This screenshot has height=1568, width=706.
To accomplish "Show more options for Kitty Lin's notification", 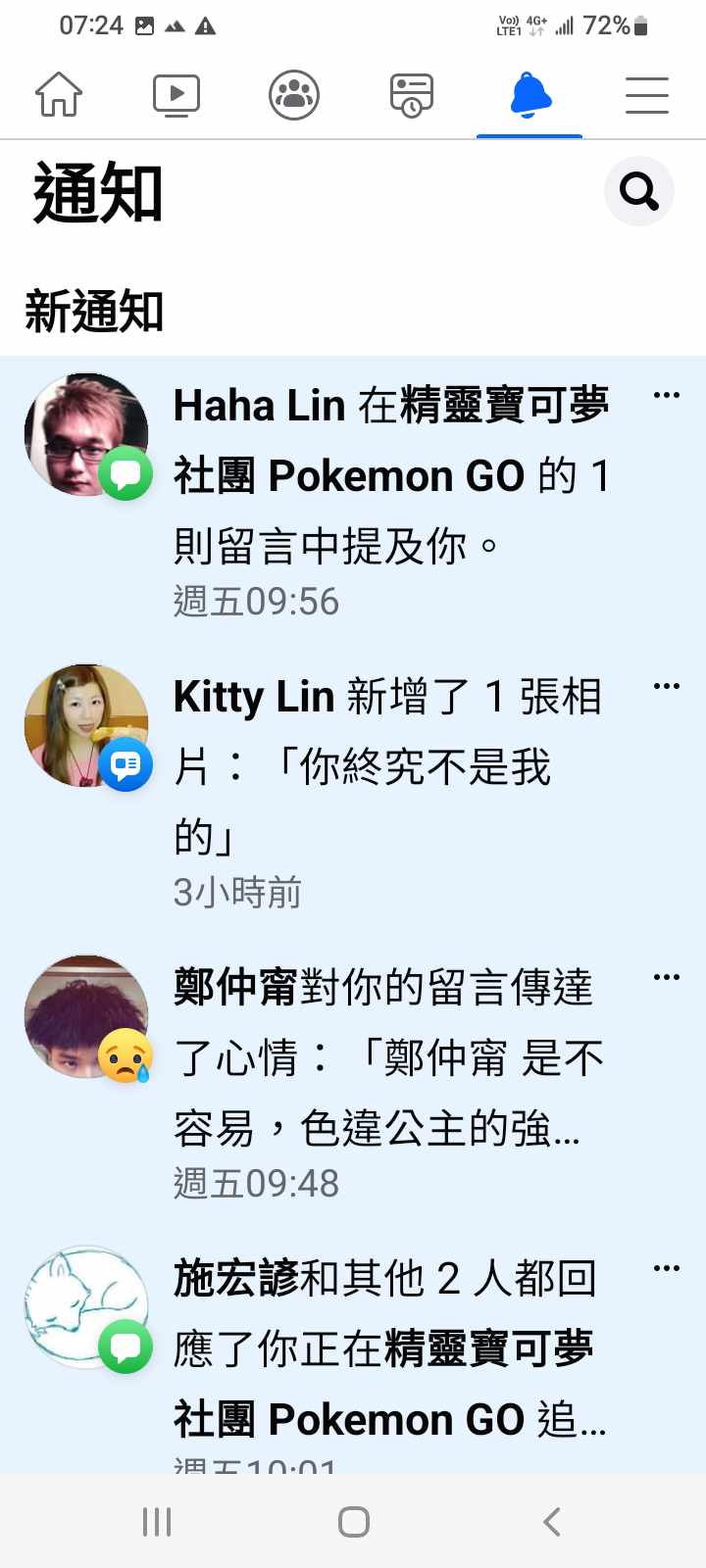I will [666, 687].
